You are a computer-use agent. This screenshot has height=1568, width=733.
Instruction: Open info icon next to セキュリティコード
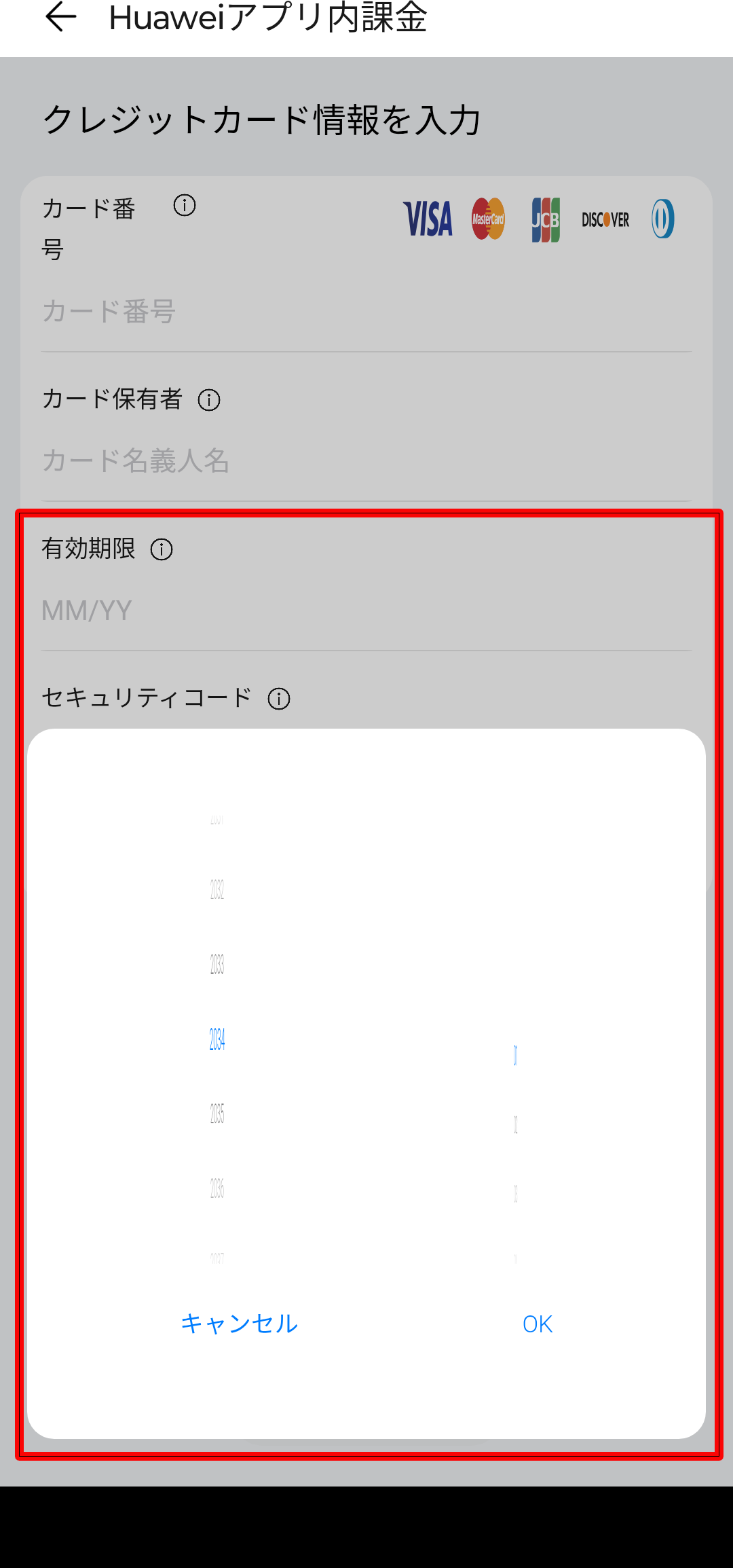(279, 699)
